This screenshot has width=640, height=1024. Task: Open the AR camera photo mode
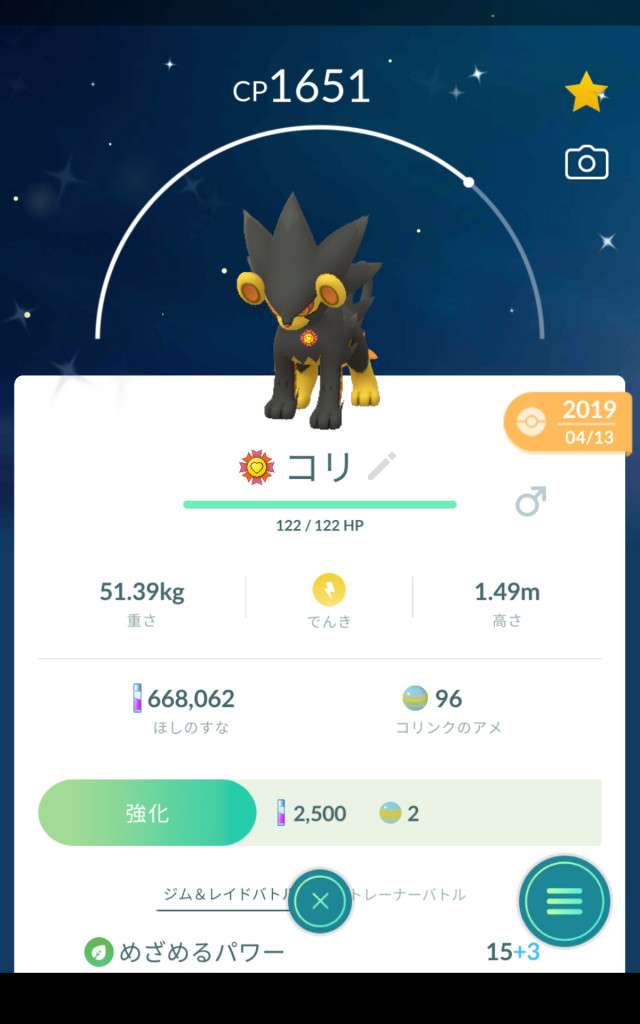tap(586, 162)
